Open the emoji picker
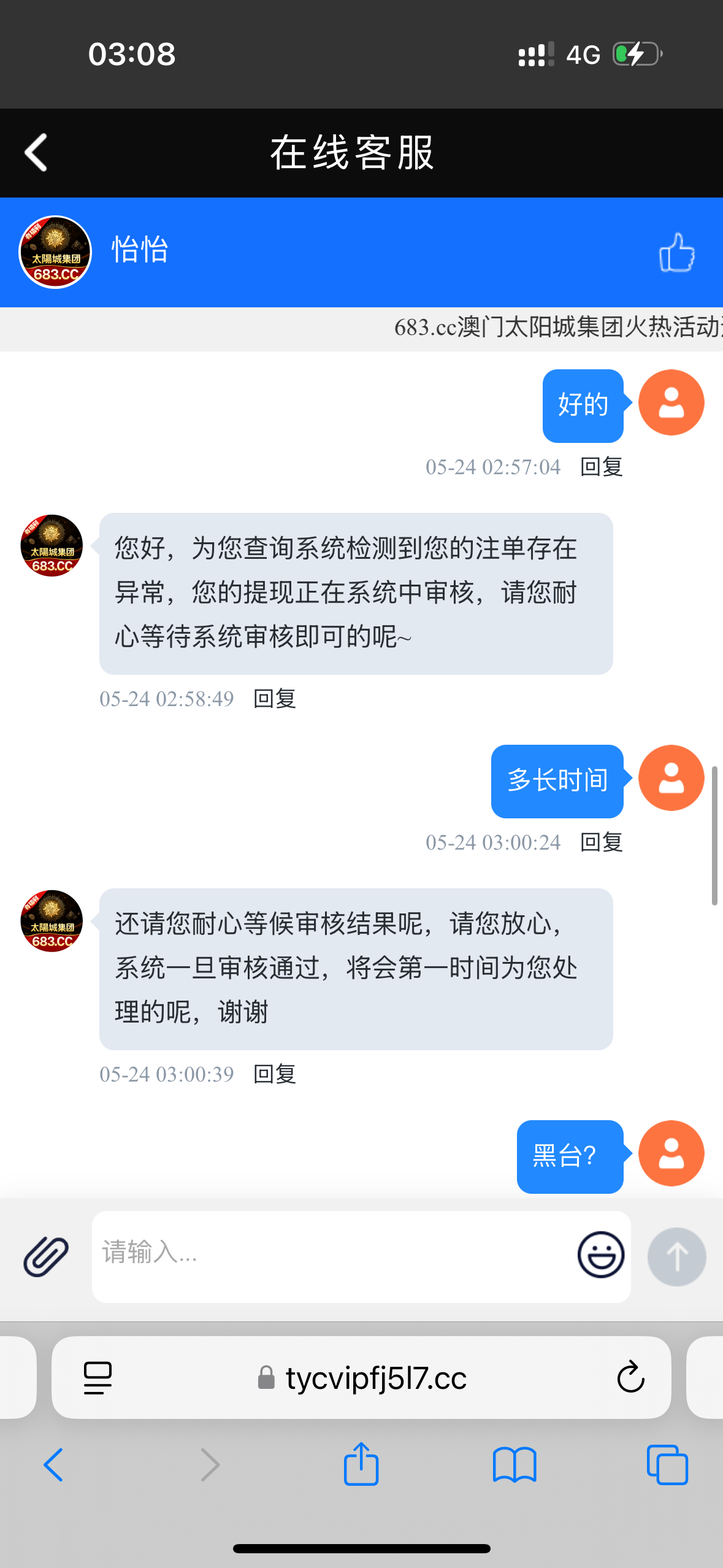 [x=600, y=1255]
